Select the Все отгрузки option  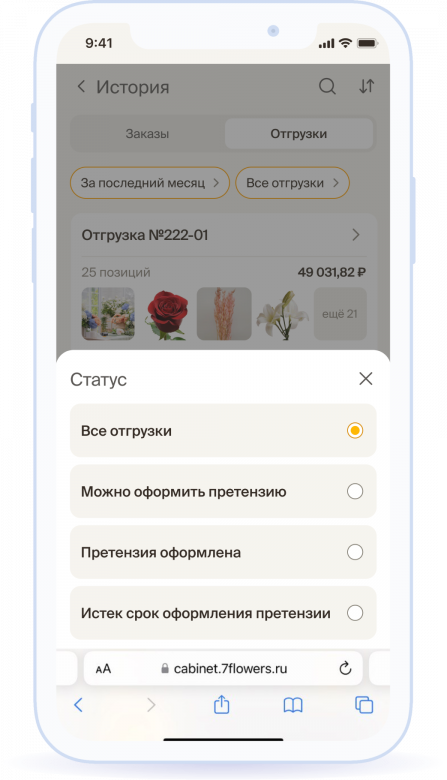pos(223,430)
